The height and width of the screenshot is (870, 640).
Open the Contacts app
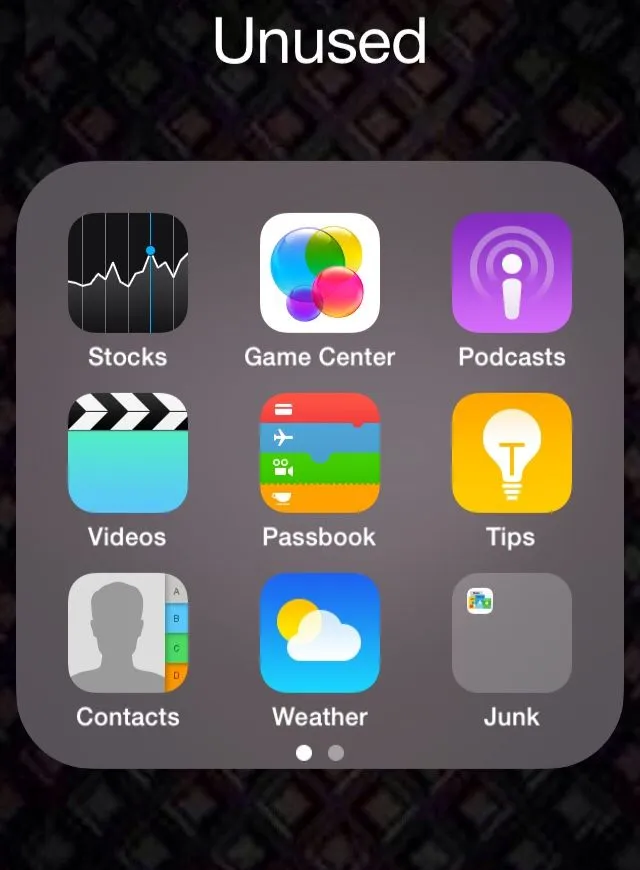tap(128, 633)
